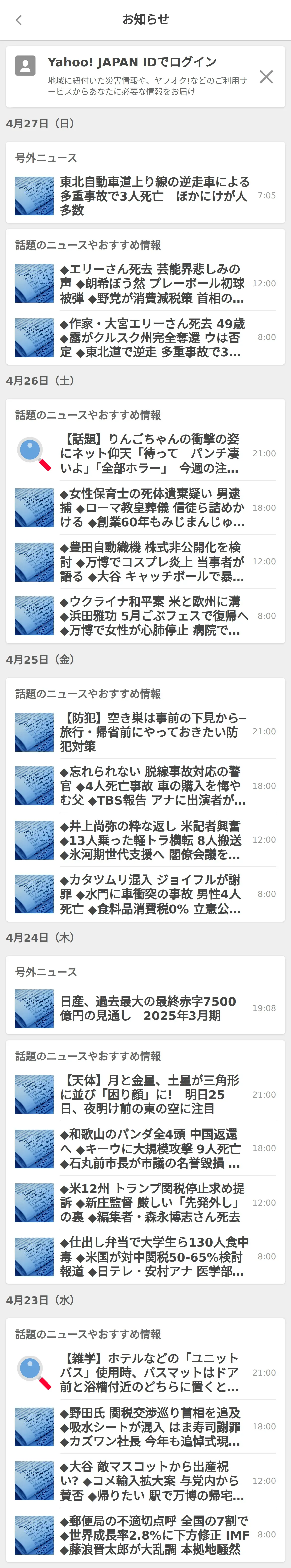Open 作家・大宮エリーさん死去 49歳 notification
This screenshot has height=1568, width=291.
click(x=152, y=338)
